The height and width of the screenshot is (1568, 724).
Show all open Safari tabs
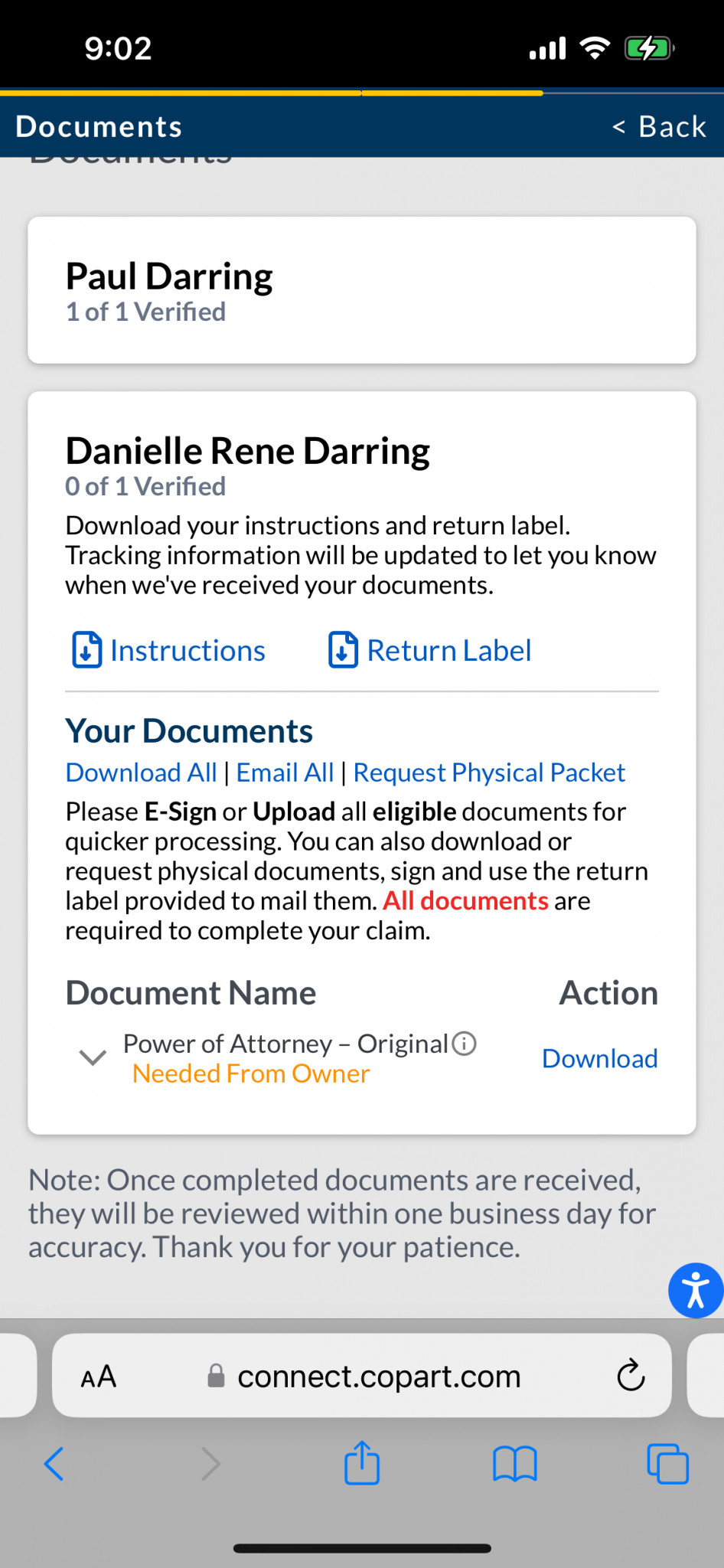tap(668, 1464)
